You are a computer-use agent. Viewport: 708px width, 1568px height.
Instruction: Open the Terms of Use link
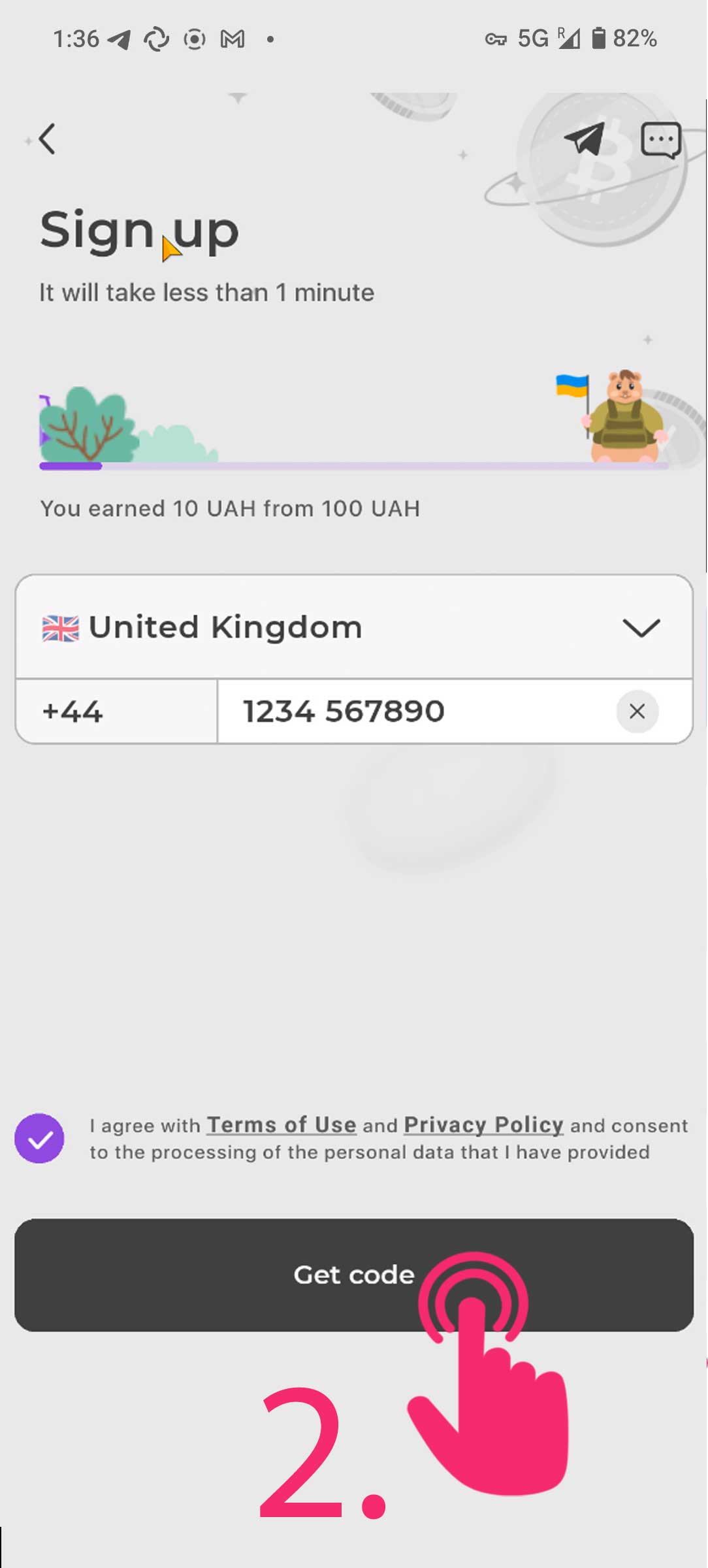click(x=282, y=1124)
